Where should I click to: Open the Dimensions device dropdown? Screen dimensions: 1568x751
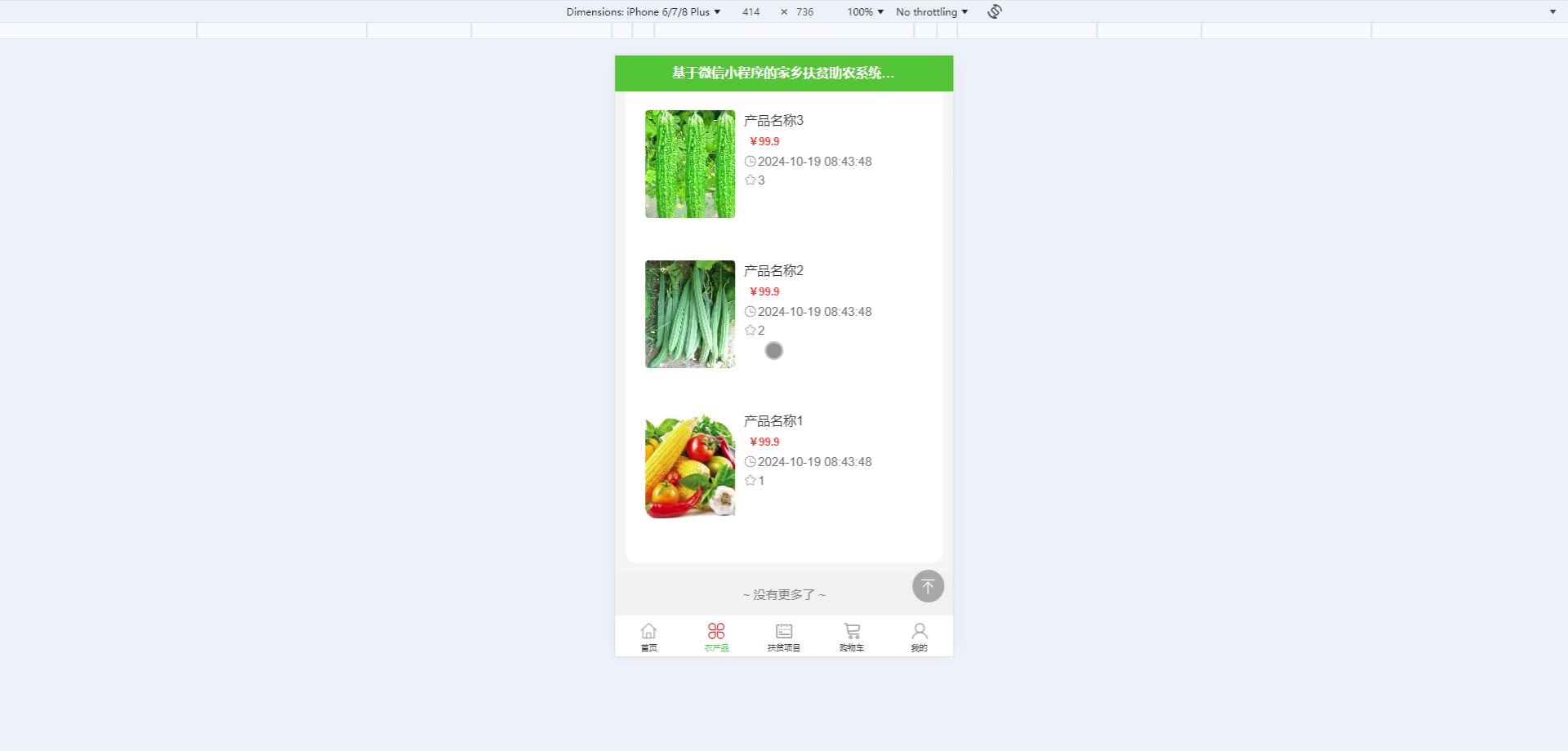click(x=644, y=12)
